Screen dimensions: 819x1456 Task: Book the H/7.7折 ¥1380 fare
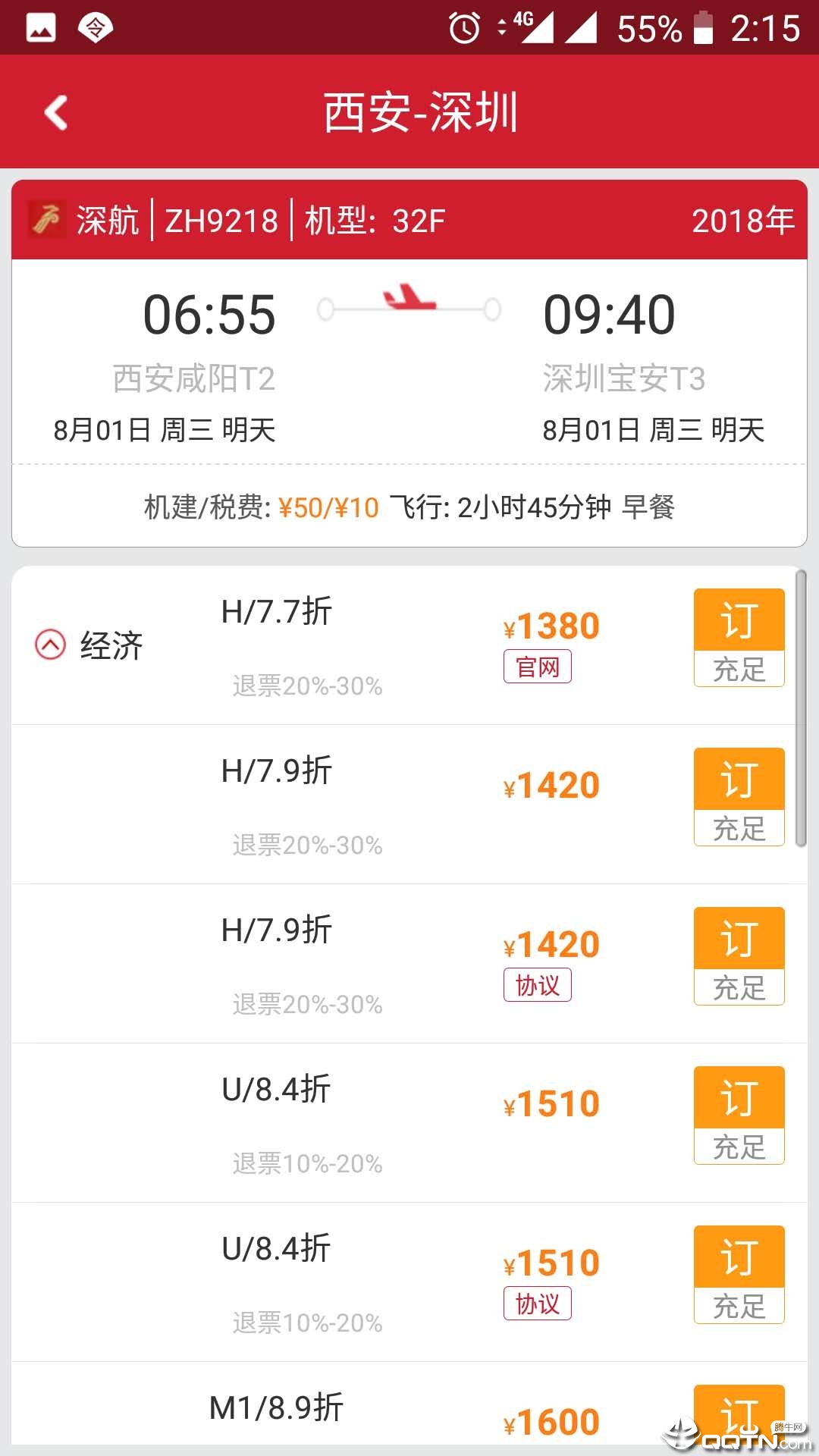coord(739,620)
